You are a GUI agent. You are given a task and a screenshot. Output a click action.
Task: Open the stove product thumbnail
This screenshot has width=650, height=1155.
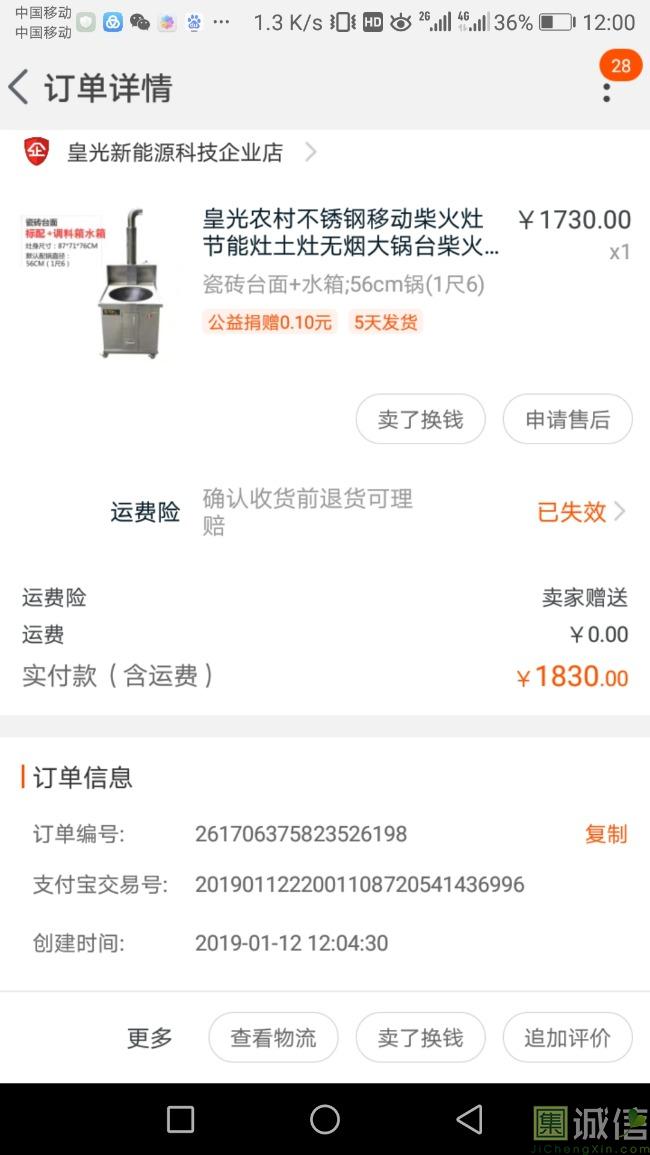pyautogui.click(x=97, y=282)
